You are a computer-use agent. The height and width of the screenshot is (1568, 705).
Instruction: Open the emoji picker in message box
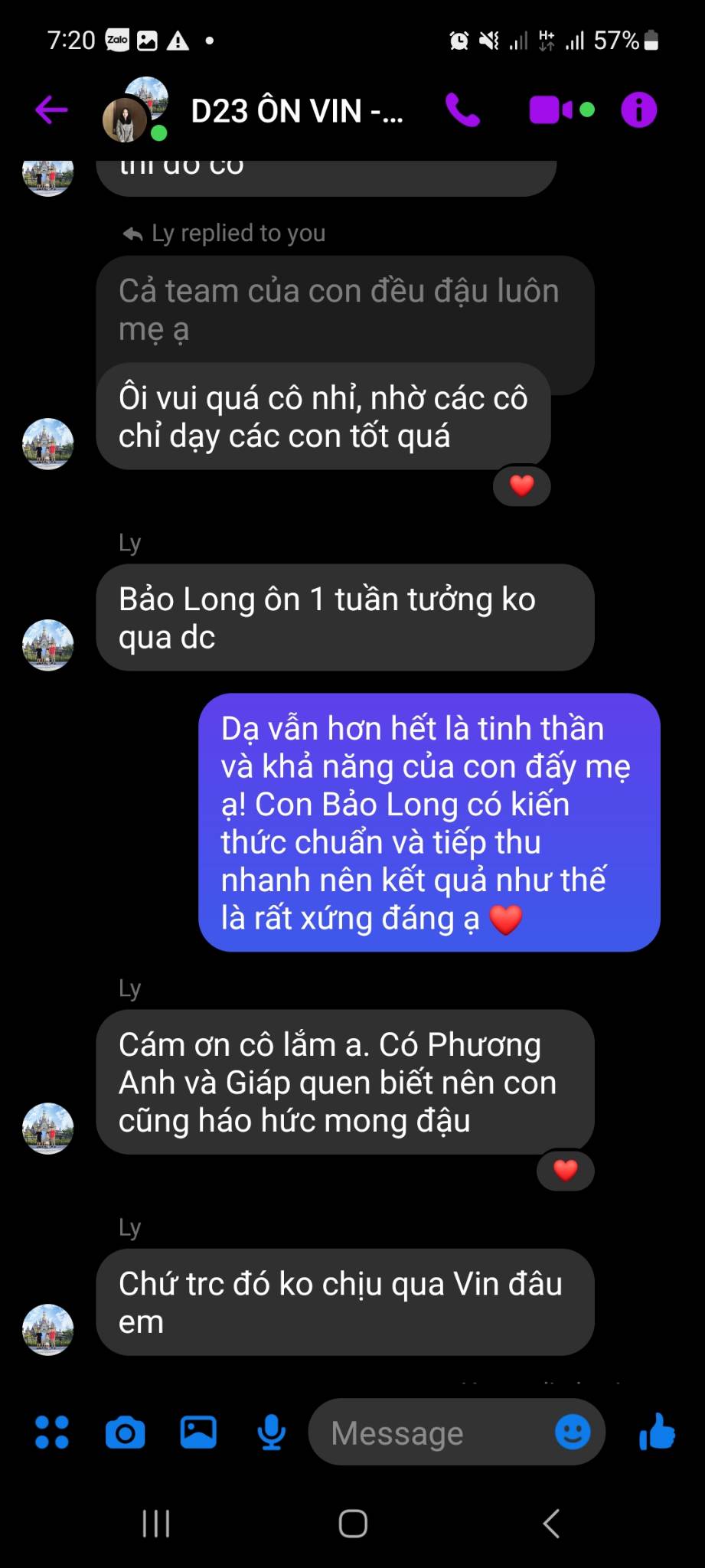tap(573, 1432)
